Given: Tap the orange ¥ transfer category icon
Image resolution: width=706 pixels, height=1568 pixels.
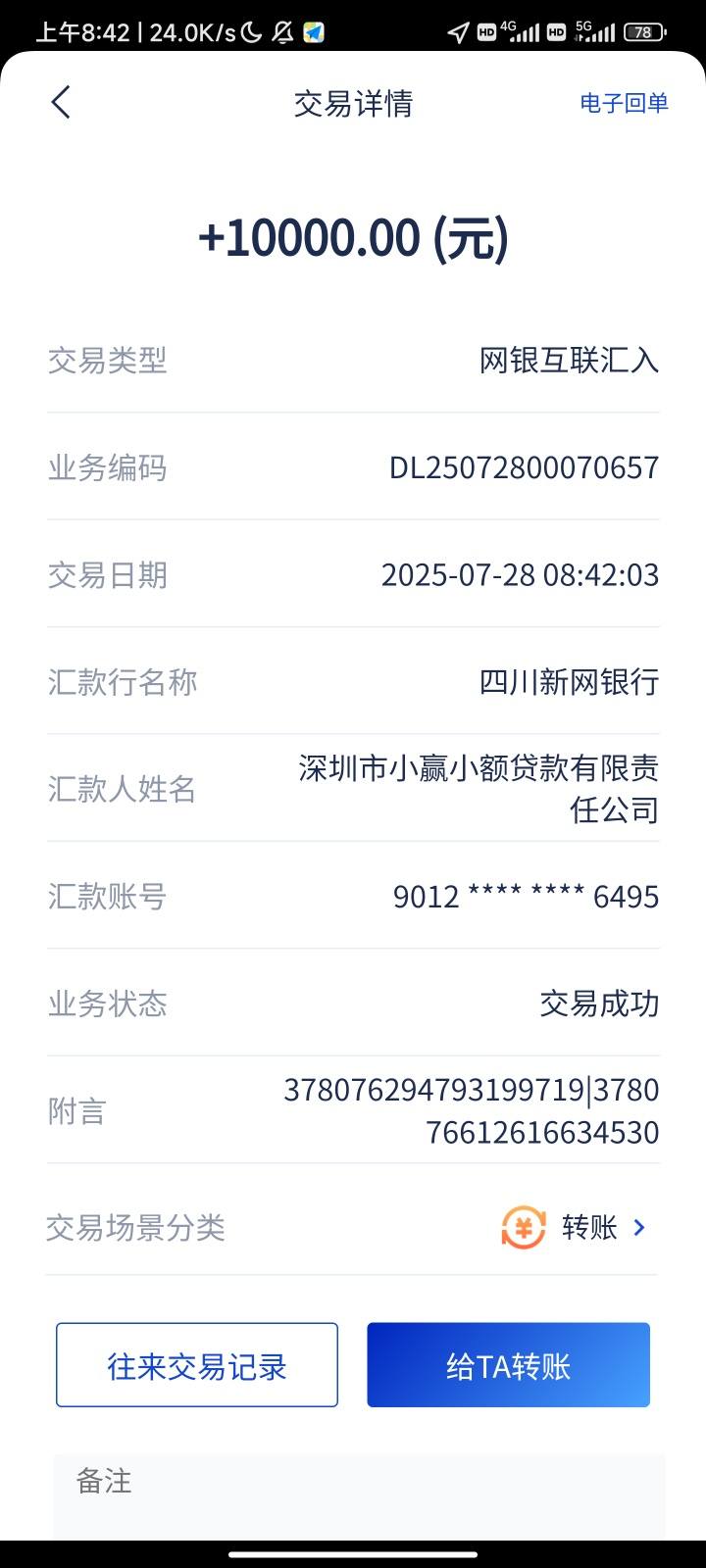Looking at the screenshot, I should click(522, 1227).
